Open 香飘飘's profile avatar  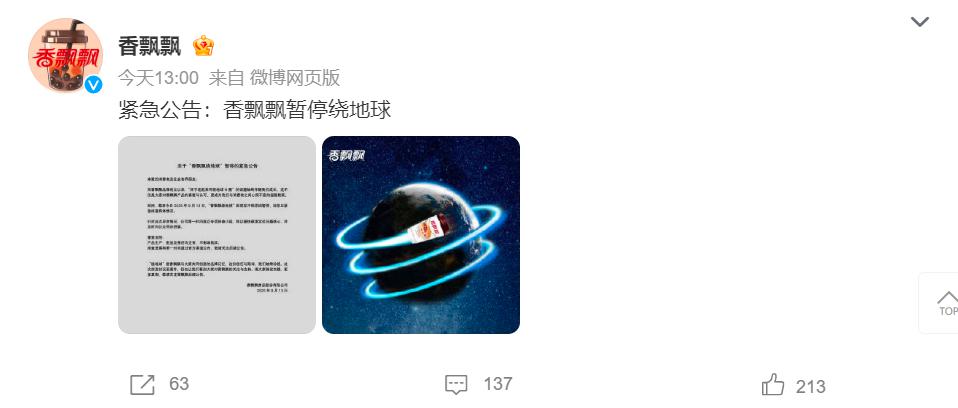(x=65, y=55)
